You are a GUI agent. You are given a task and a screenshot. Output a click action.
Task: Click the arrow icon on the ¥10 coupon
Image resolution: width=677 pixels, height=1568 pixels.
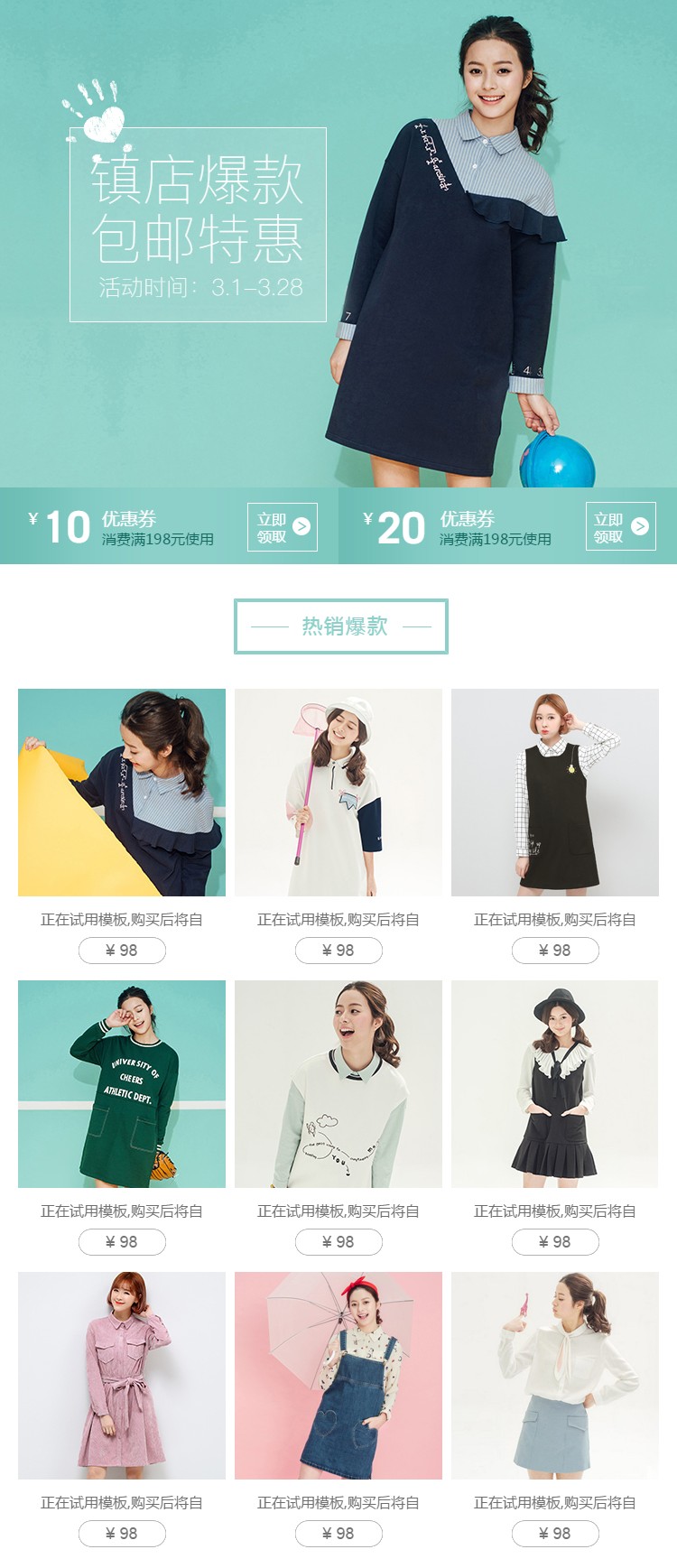pyautogui.click(x=305, y=524)
